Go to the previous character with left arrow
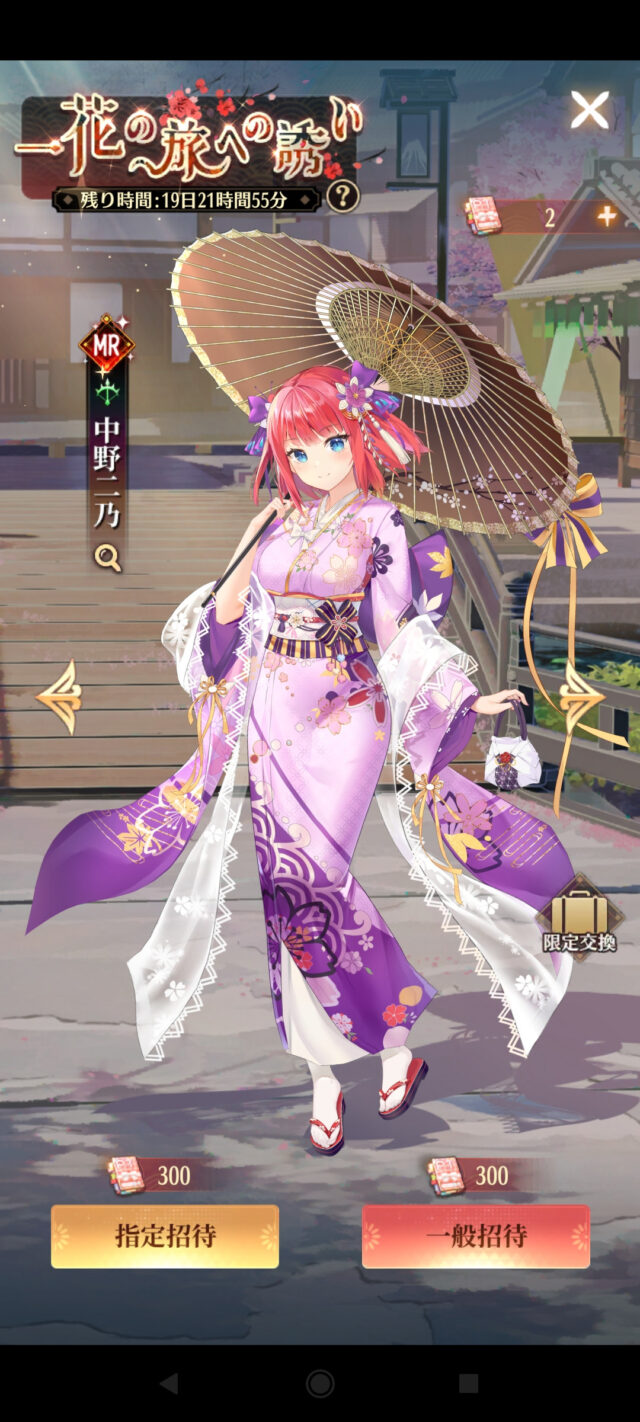This screenshot has height=1422, width=640. pos(59,697)
